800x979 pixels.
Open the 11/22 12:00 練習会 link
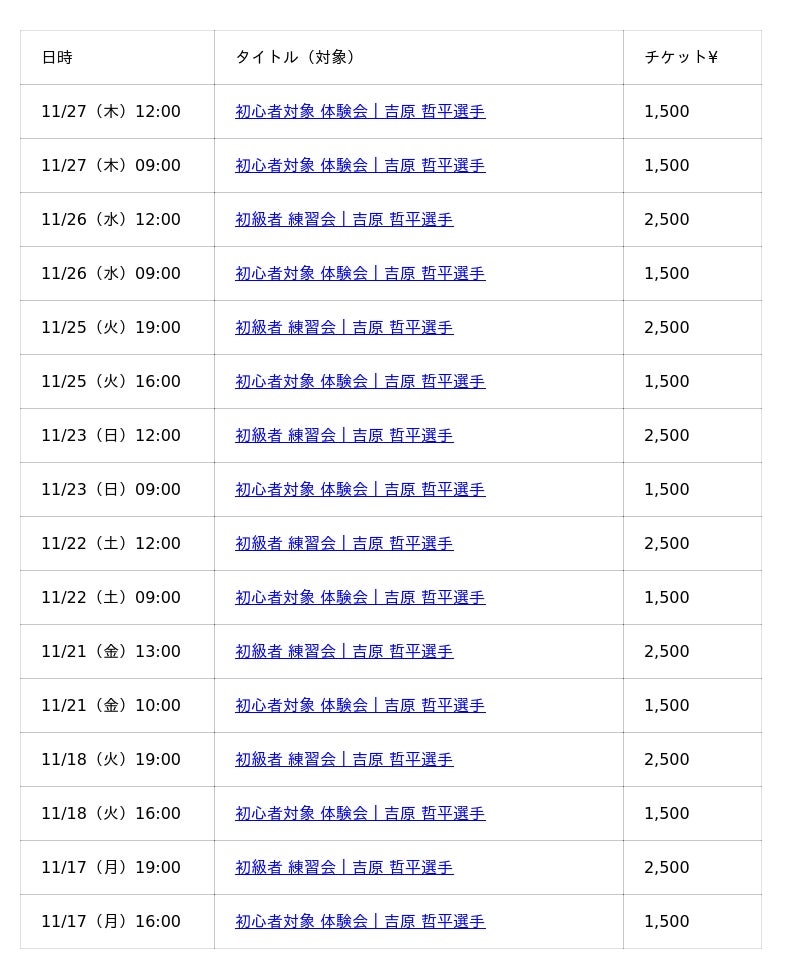tap(344, 544)
